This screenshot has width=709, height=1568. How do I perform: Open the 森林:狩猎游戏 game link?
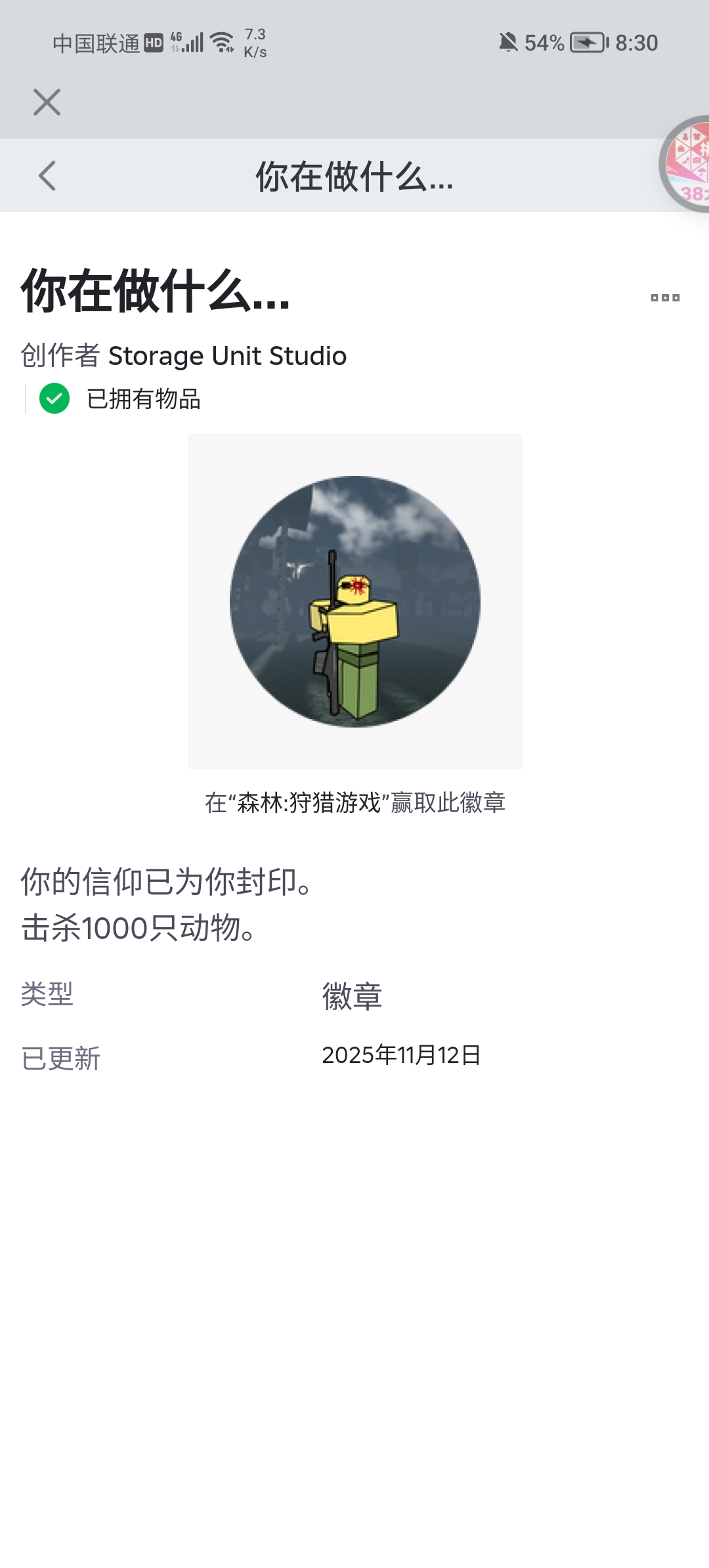pos(309,802)
